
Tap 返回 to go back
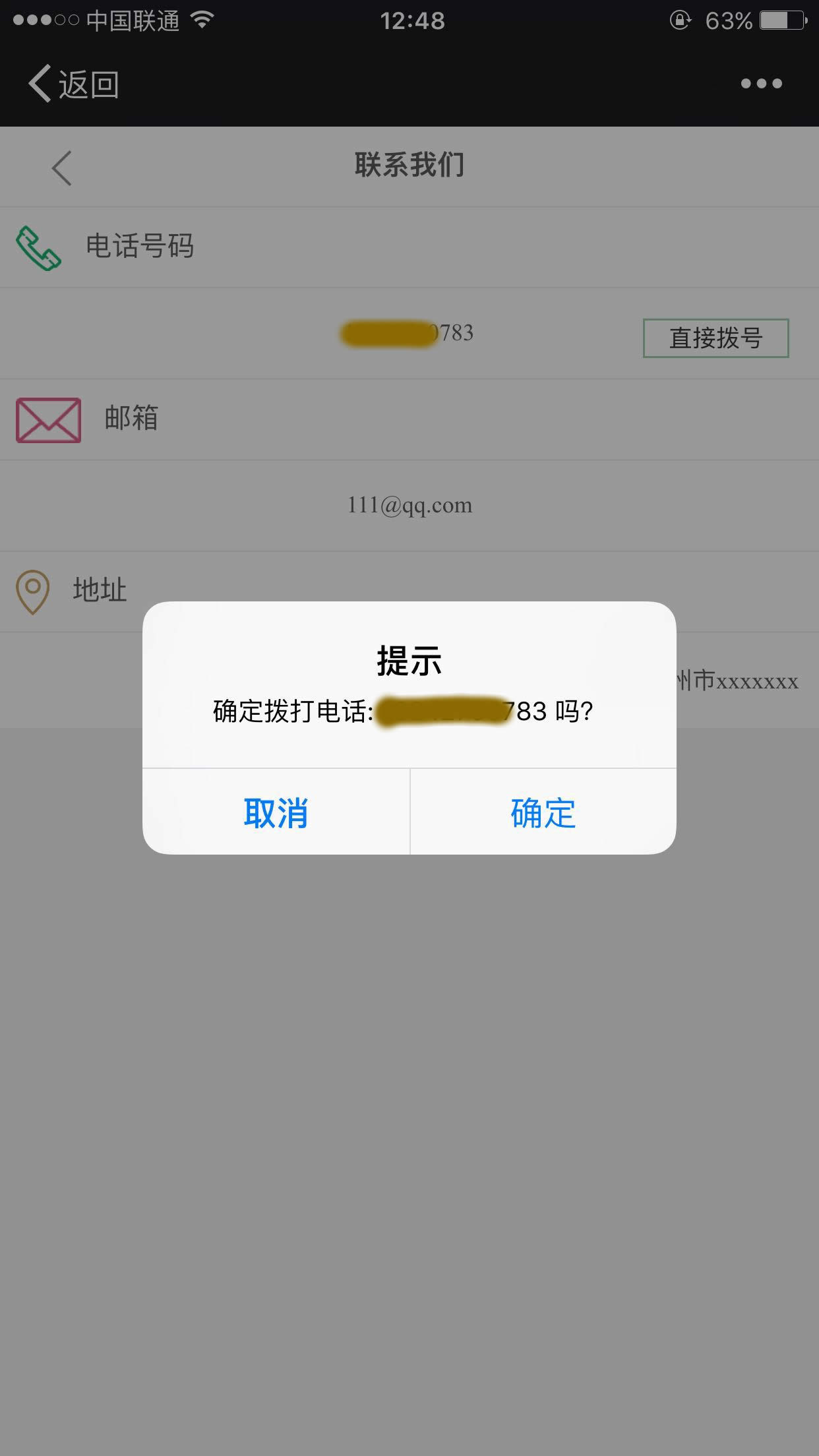[73, 84]
